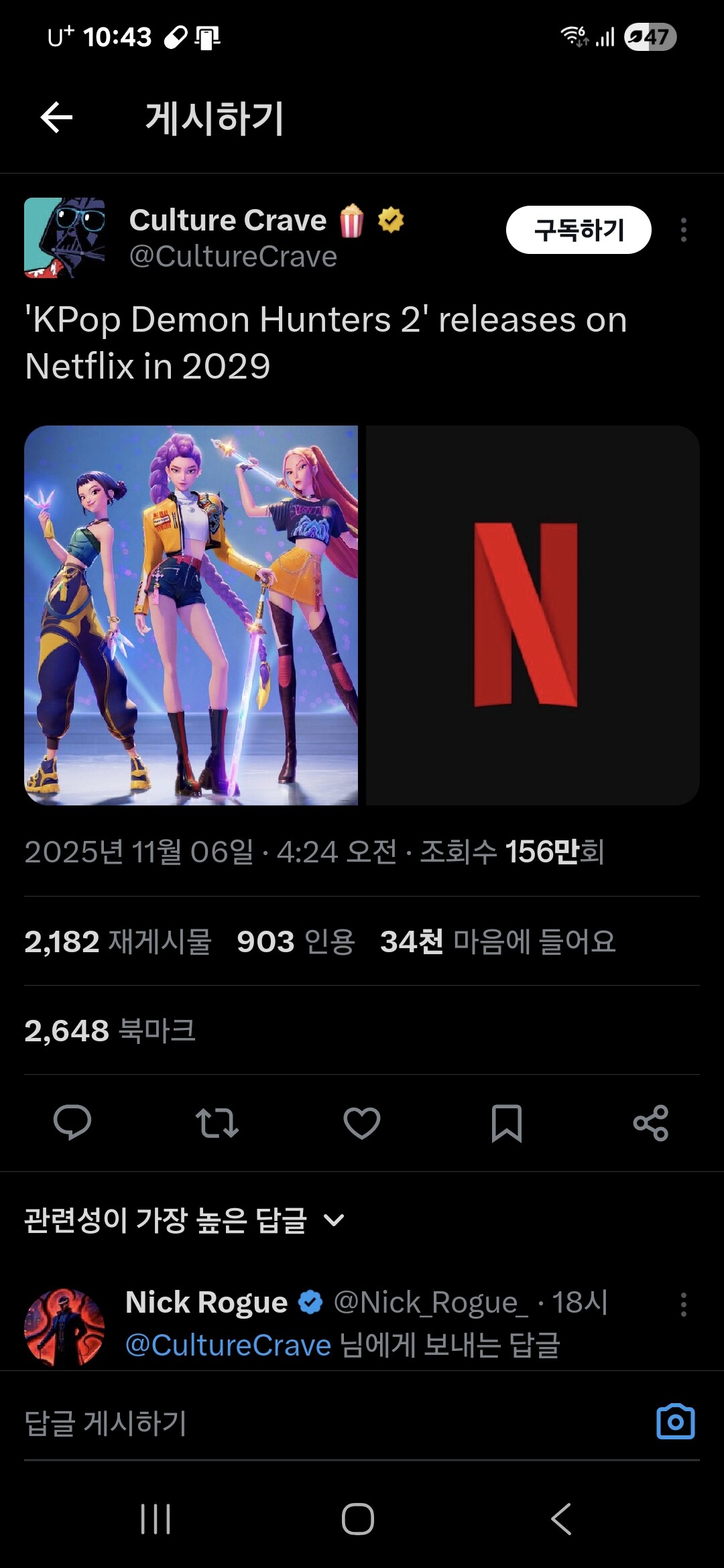View the 903 인용 quotes list

296,941
